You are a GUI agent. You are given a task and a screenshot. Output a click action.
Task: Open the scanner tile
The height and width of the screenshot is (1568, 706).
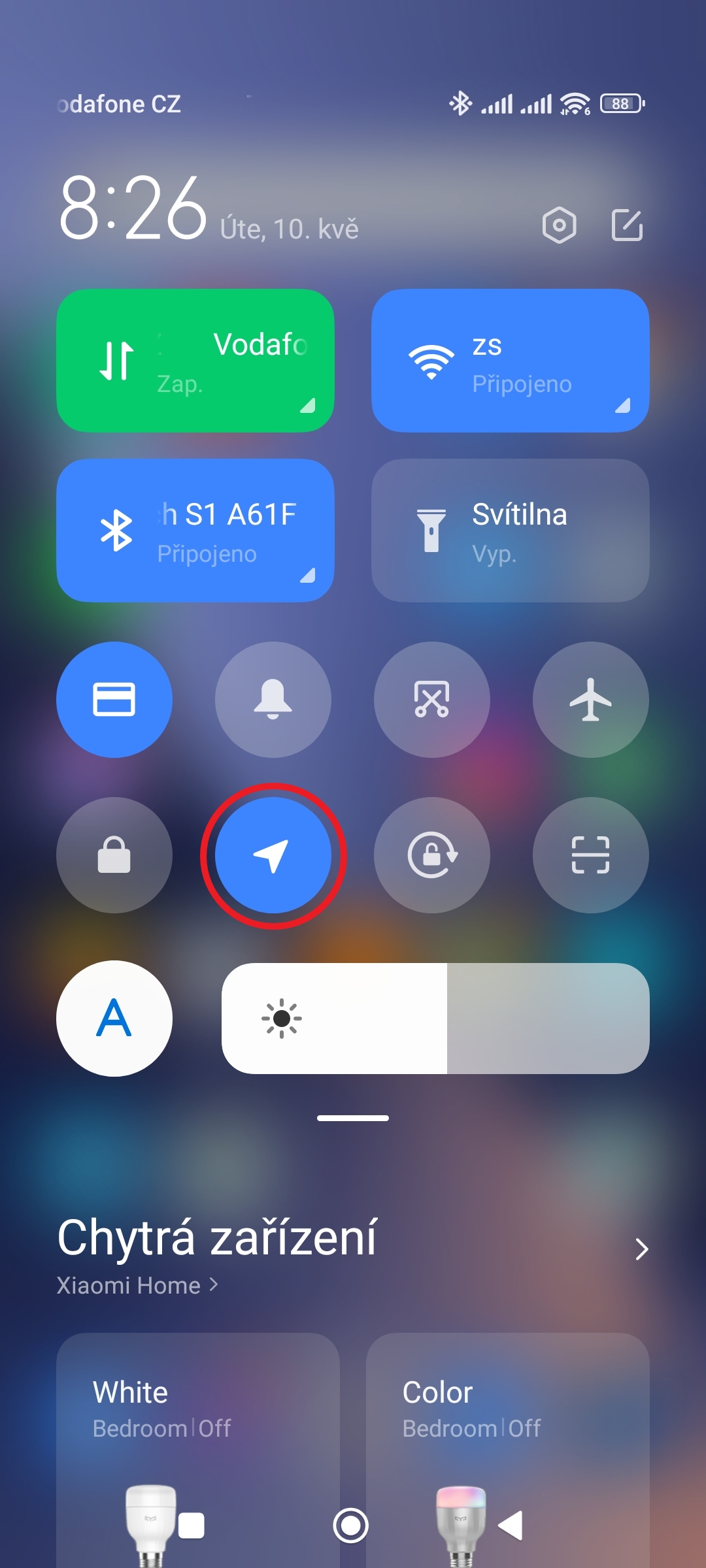(x=590, y=855)
